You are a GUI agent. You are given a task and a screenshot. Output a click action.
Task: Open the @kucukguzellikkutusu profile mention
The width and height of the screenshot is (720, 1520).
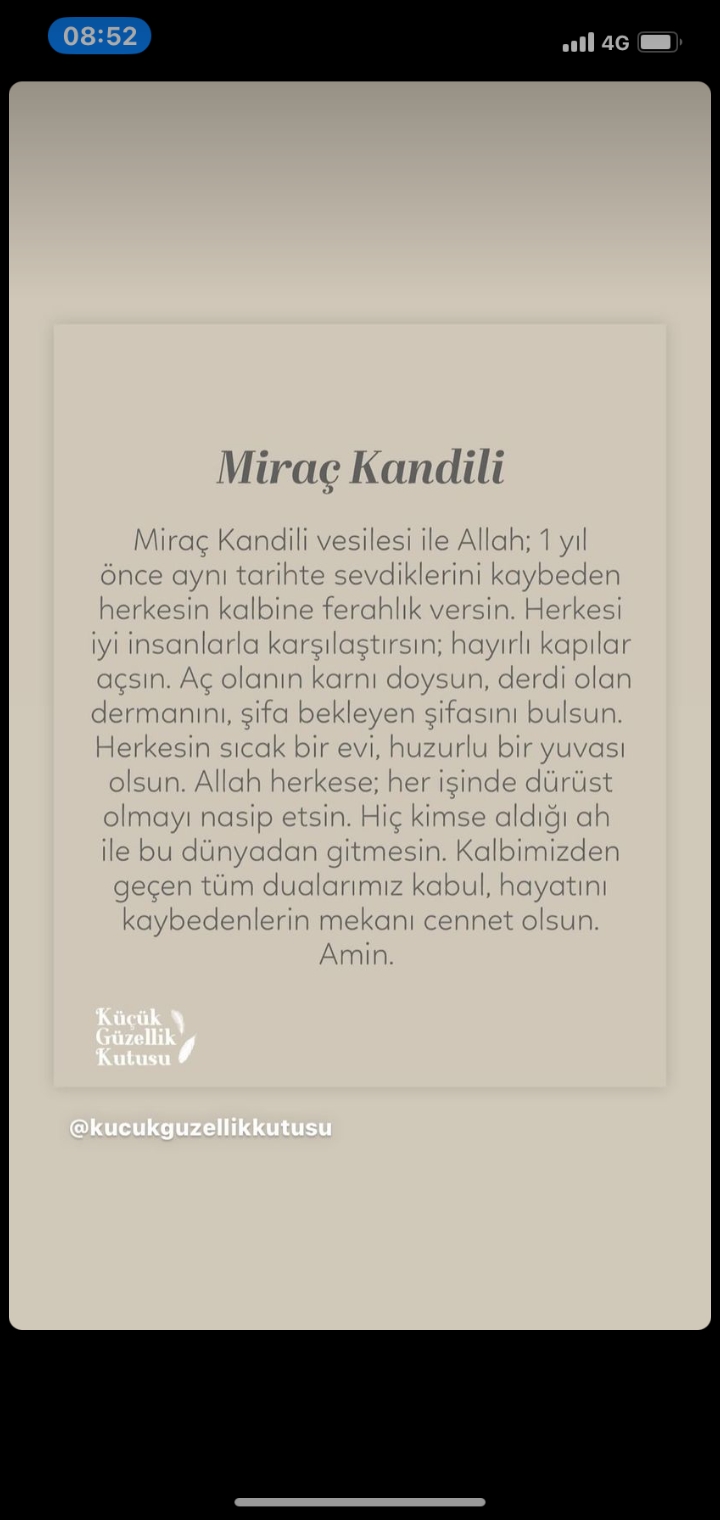pos(200,1128)
